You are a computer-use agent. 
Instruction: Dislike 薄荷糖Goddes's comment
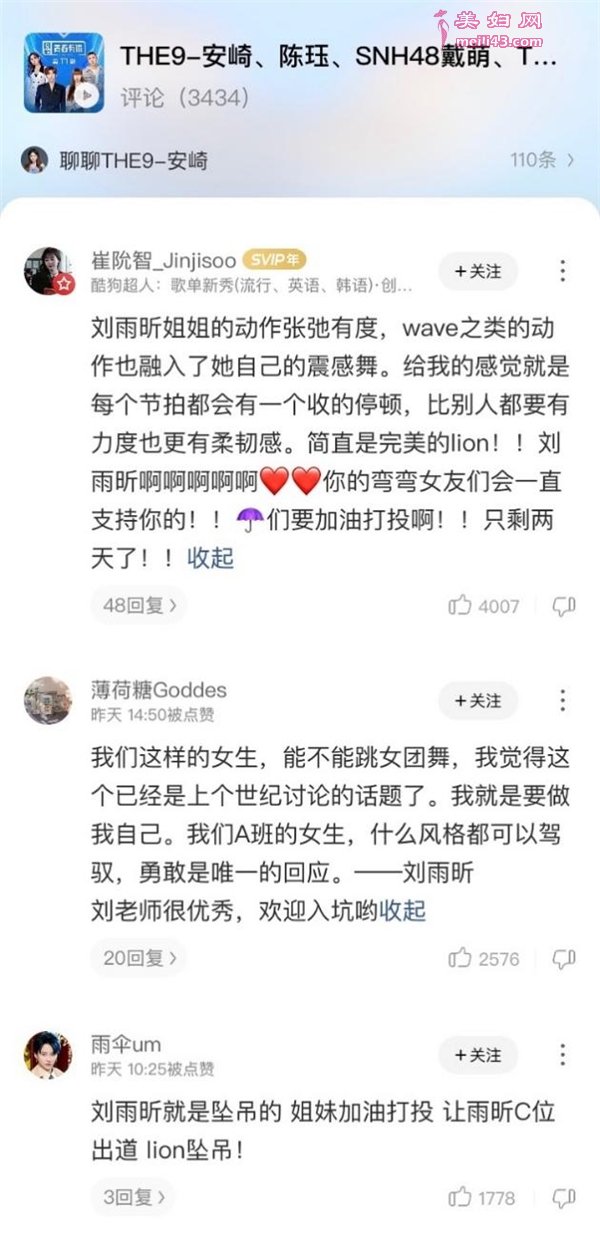click(x=563, y=958)
